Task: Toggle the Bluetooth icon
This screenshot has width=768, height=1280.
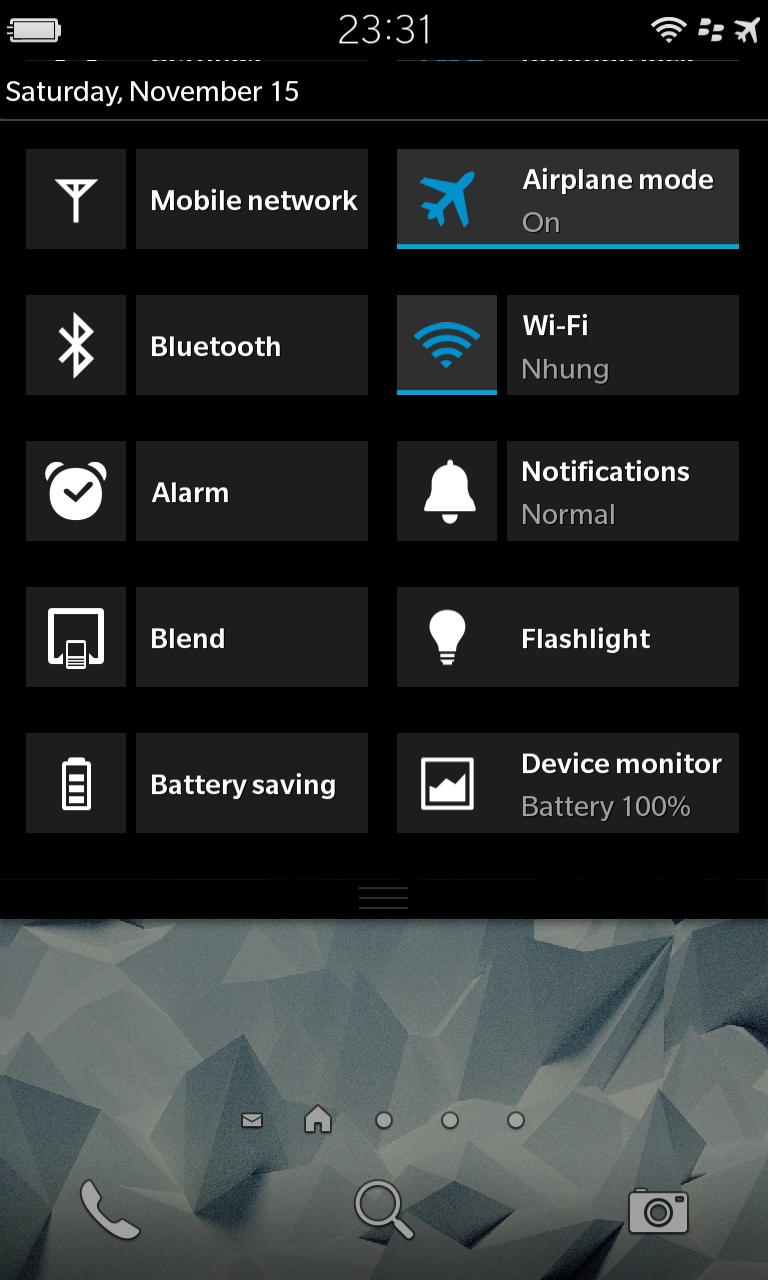Action: 76,345
